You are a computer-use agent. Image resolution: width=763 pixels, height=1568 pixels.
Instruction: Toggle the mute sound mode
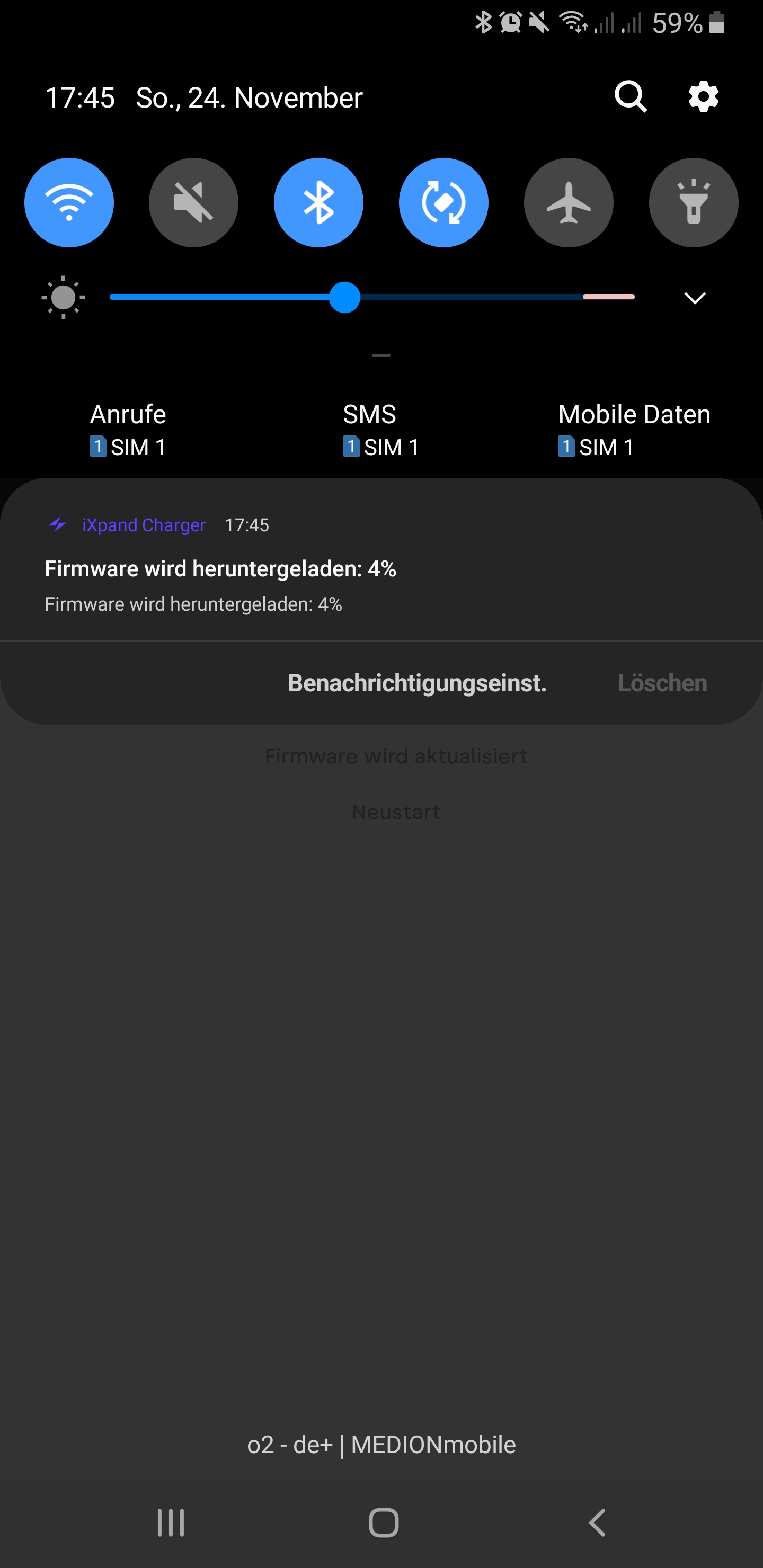pyautogui.click(x=193, y=203)
